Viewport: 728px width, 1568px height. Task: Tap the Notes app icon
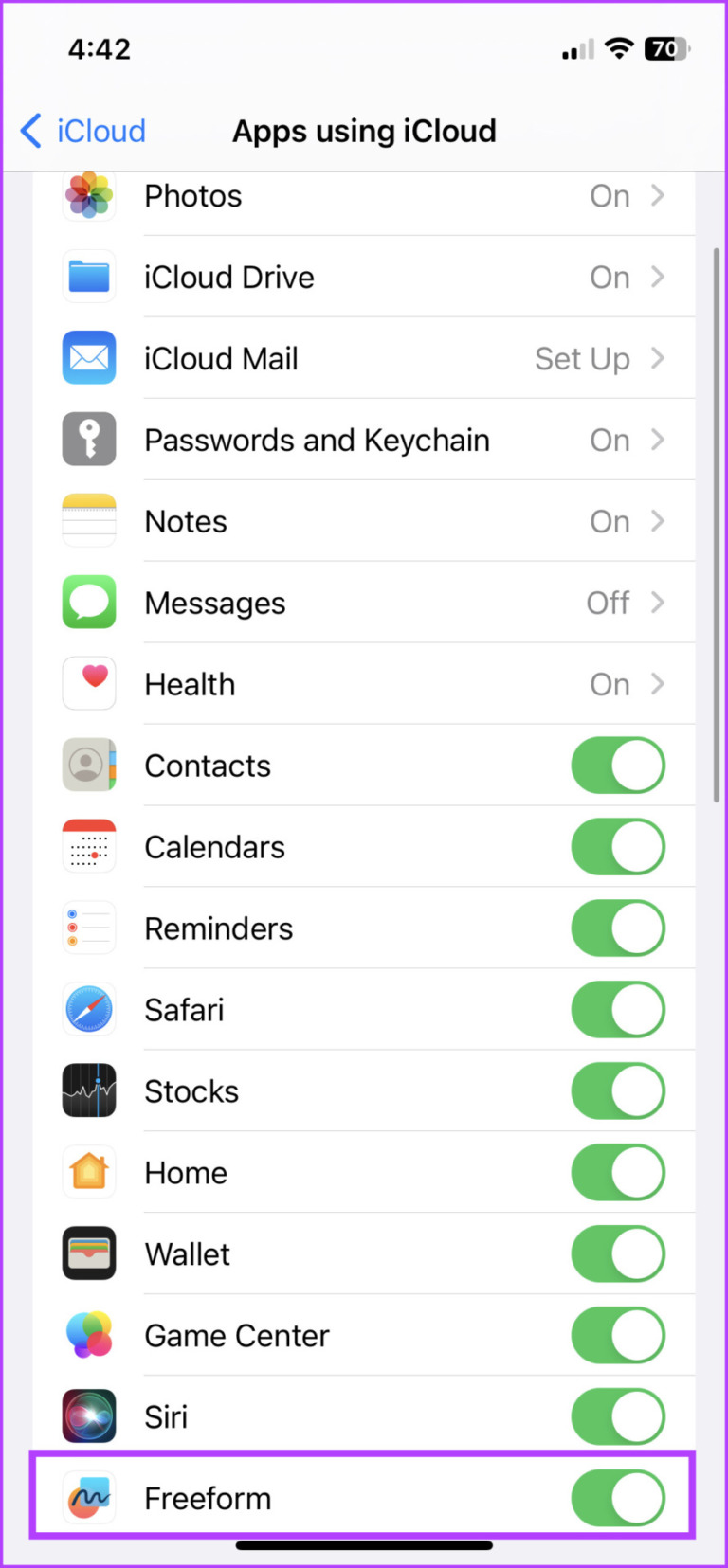click(88, 520)
